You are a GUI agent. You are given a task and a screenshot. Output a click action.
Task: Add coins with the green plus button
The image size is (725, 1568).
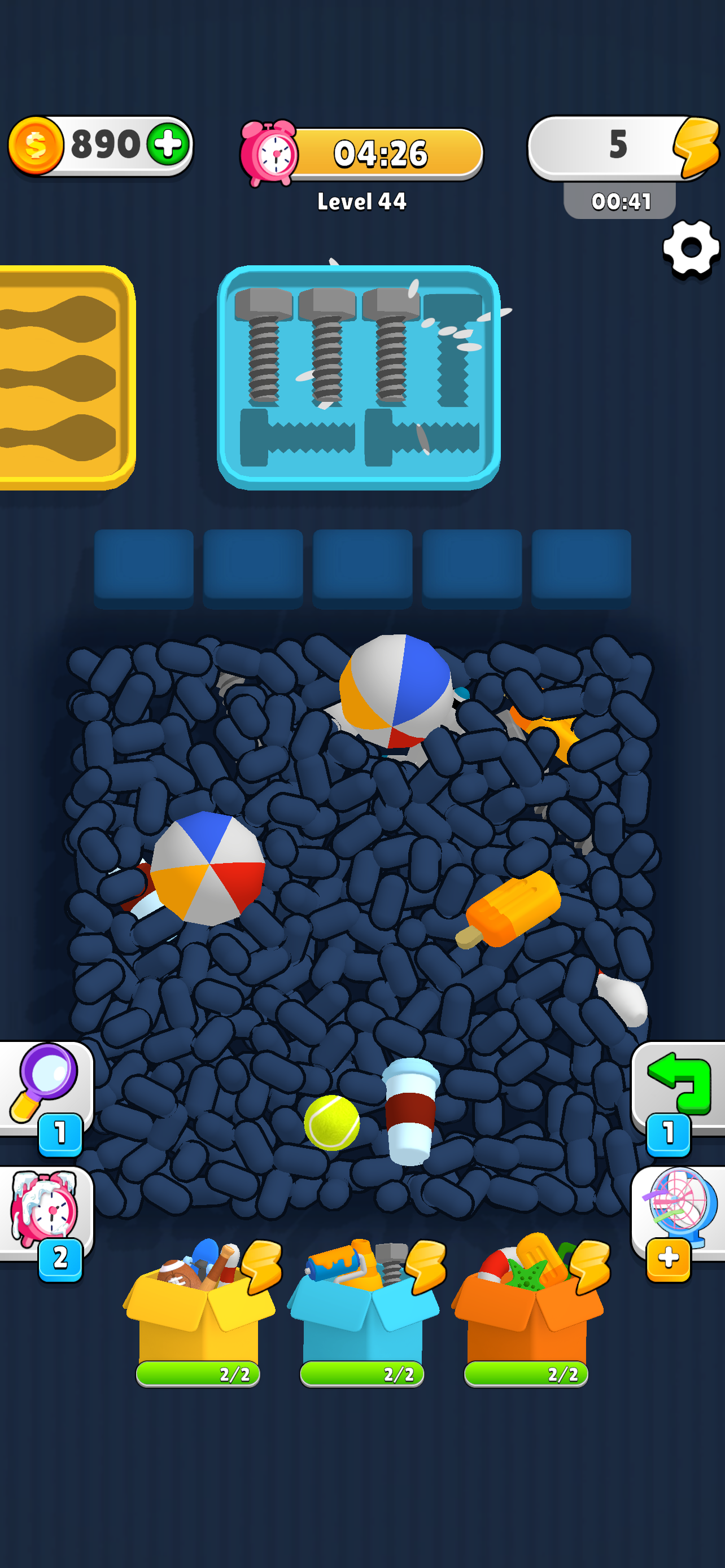[166, 145]
